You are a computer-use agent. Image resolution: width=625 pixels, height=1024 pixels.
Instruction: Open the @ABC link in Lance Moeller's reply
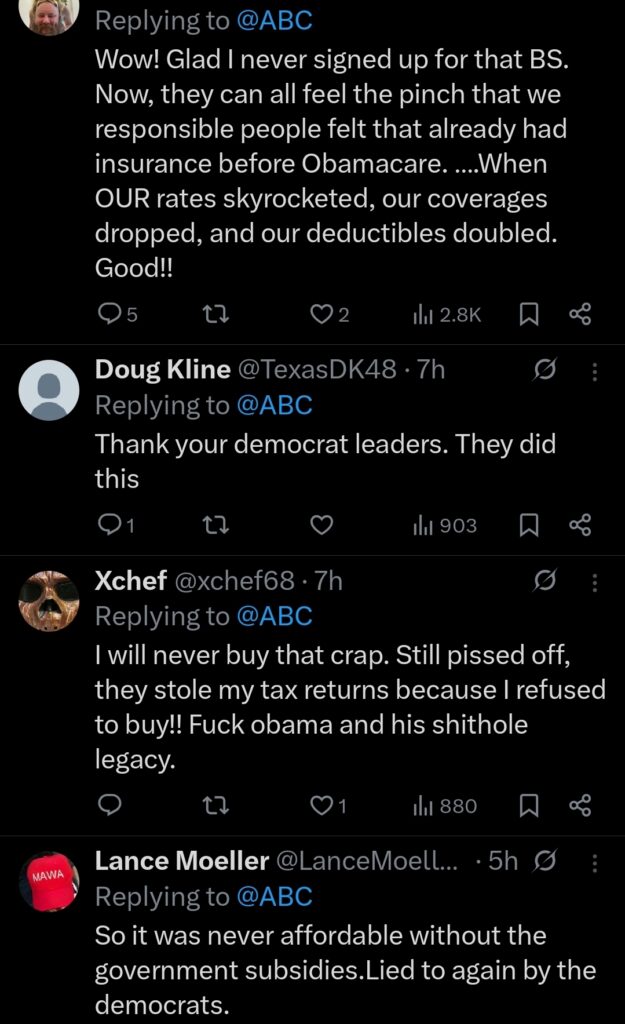[274, 897]
